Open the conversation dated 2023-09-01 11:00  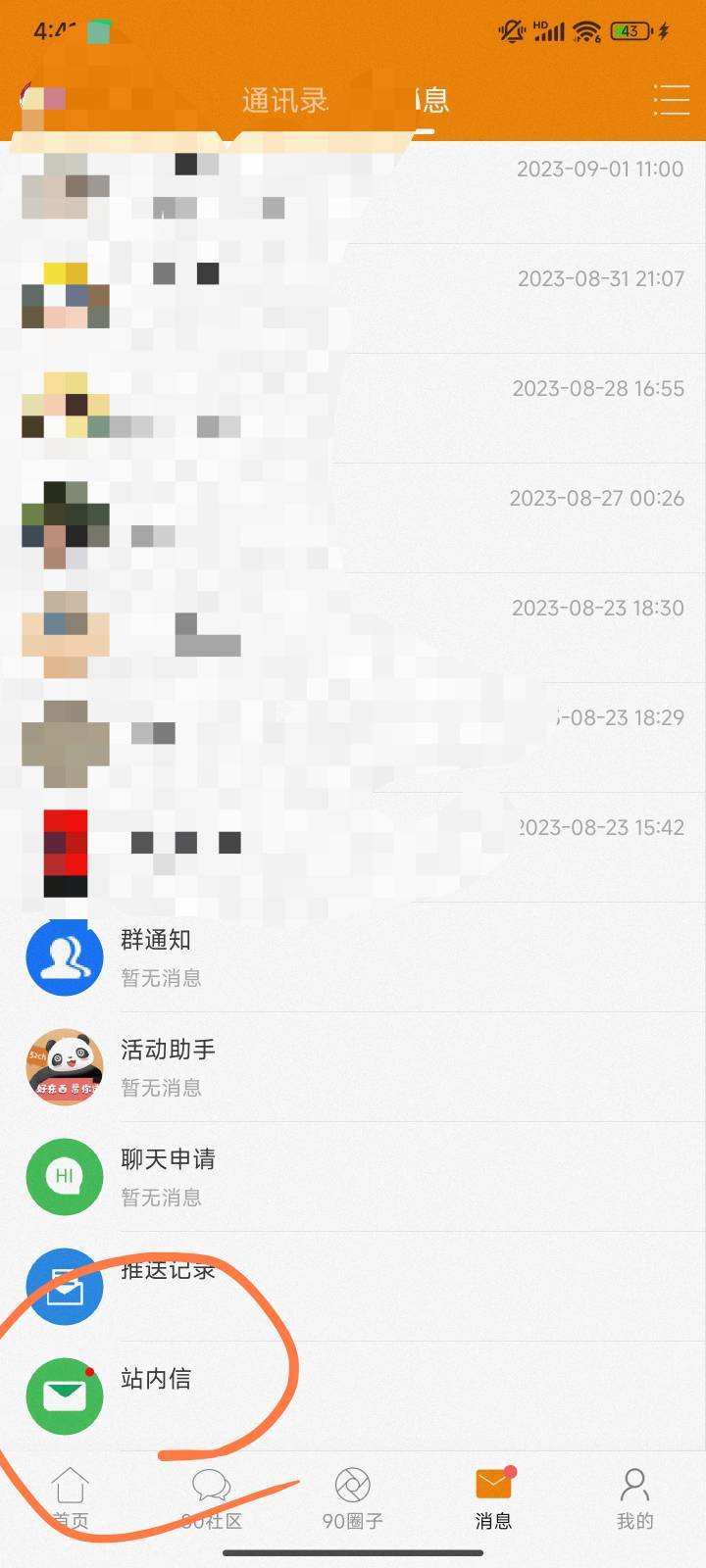pos(353,189)
